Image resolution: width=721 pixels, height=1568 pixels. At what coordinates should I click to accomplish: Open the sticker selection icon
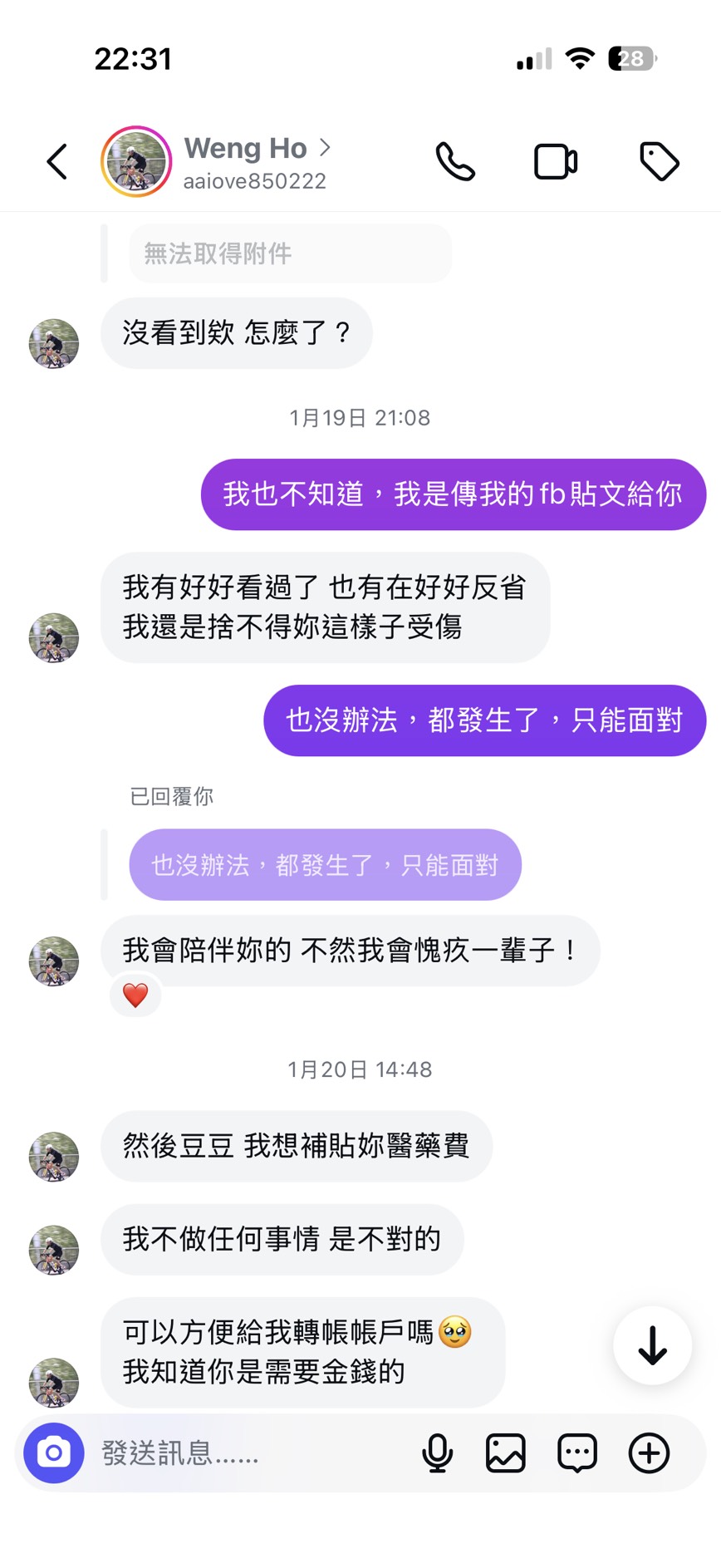pos(576,1453)
